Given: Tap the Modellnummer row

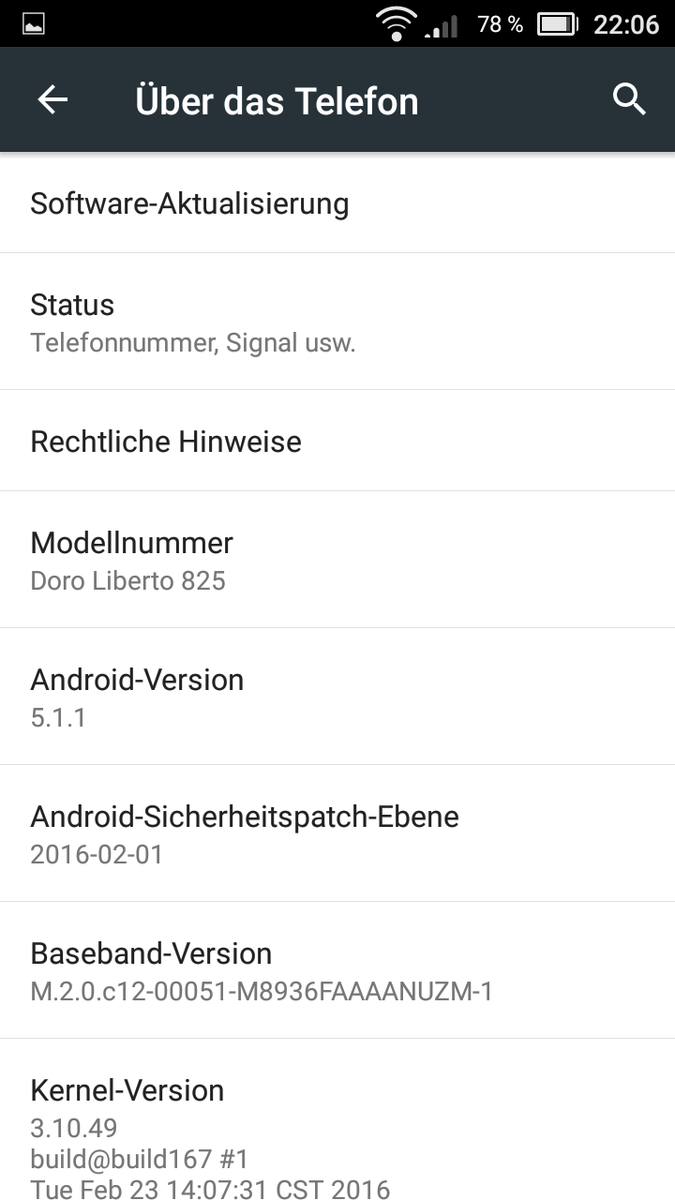Looking at the screenshot, I should 337,560.
